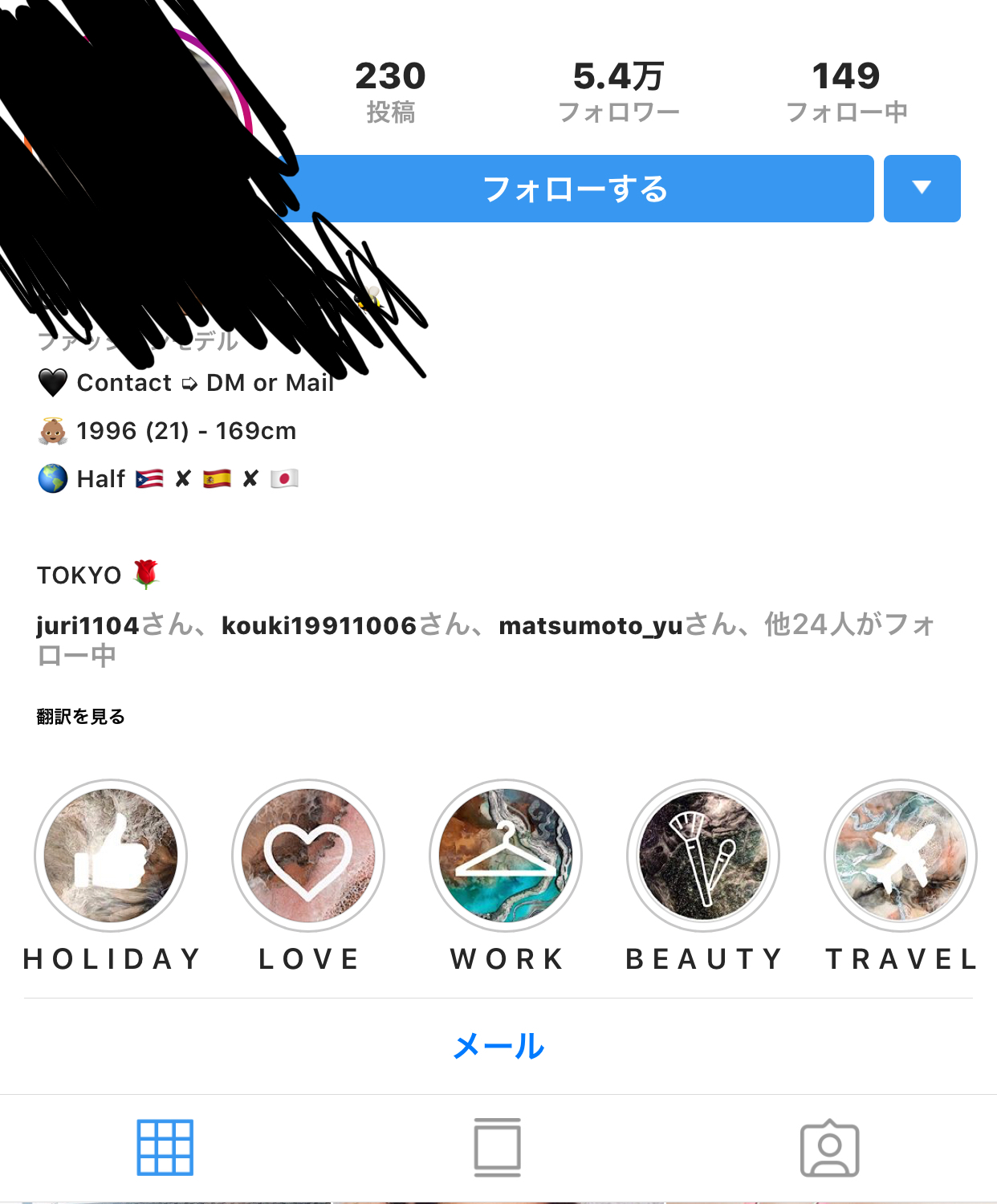
Task: Visit matsumoto_yu's profile link
Action: pyautogui.click(x=590, y=625)
